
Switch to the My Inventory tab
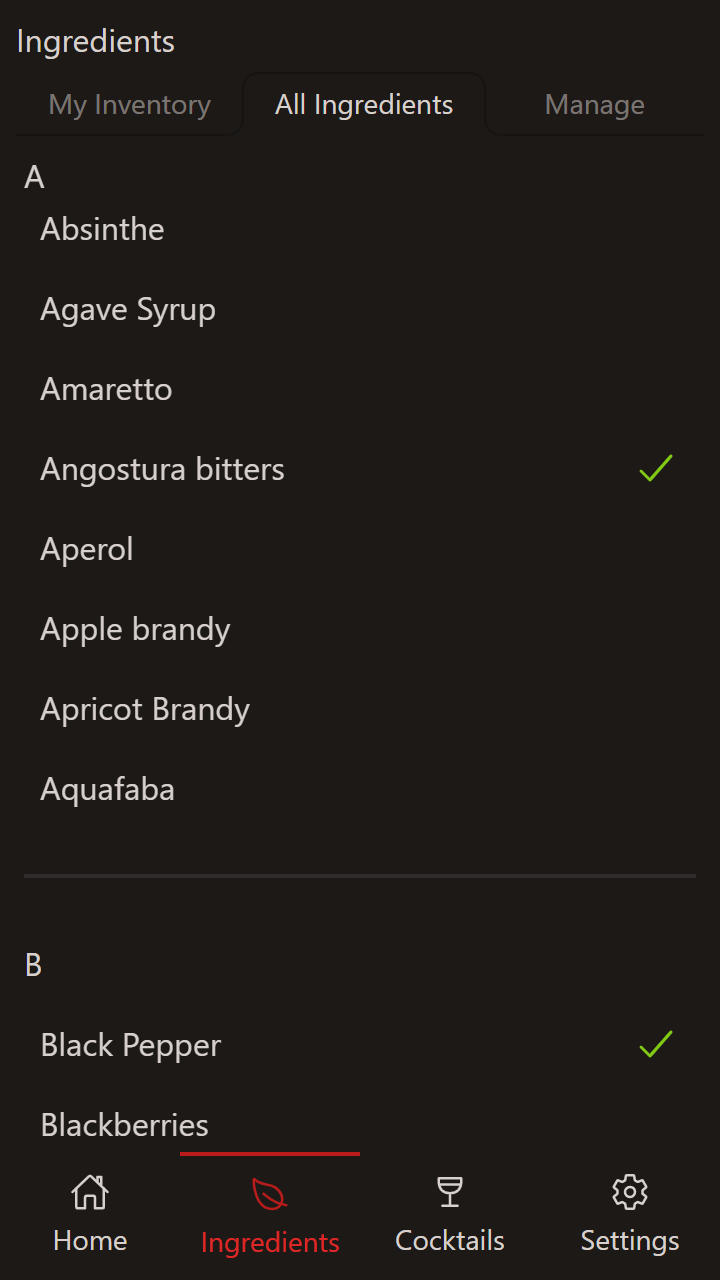(x=130, y=105)
